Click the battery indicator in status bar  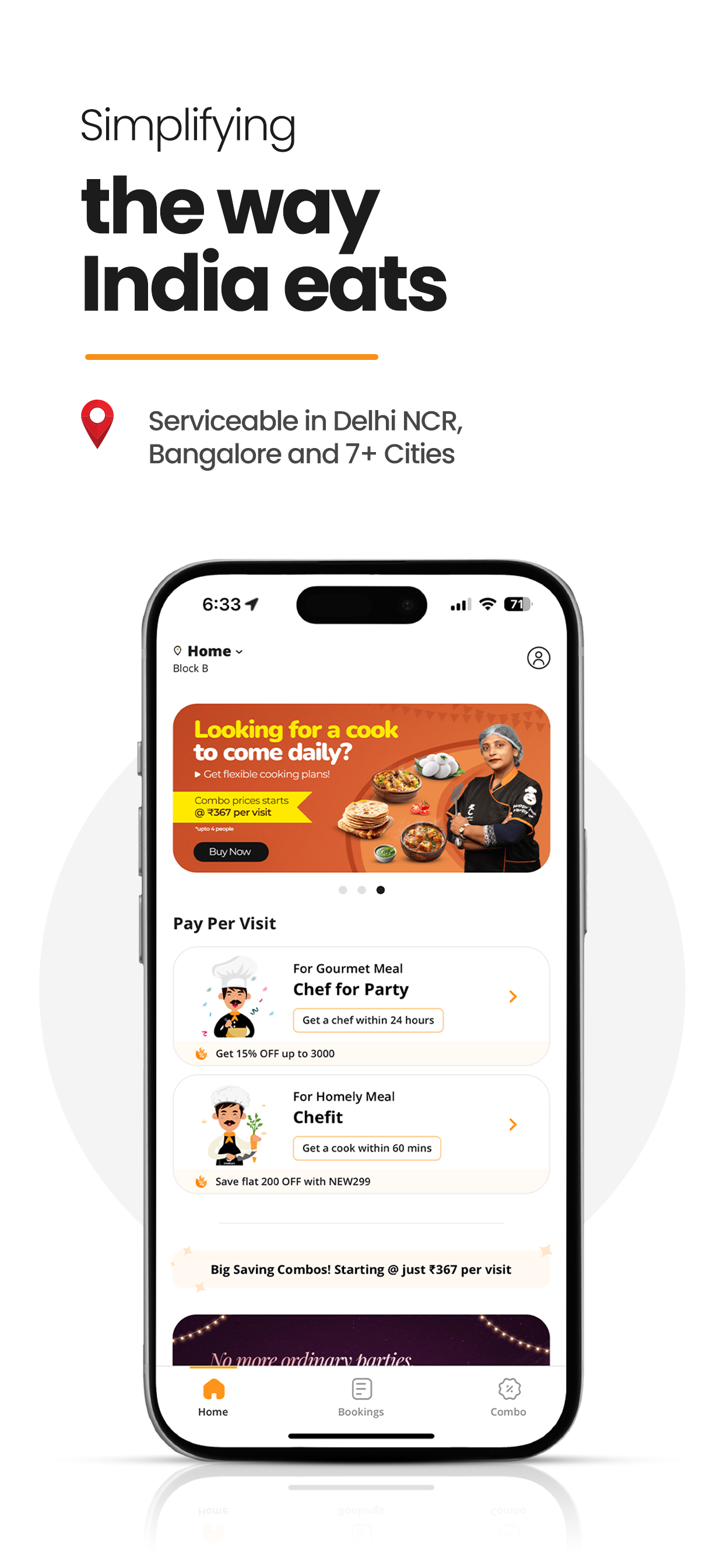(x=518, y=604)
